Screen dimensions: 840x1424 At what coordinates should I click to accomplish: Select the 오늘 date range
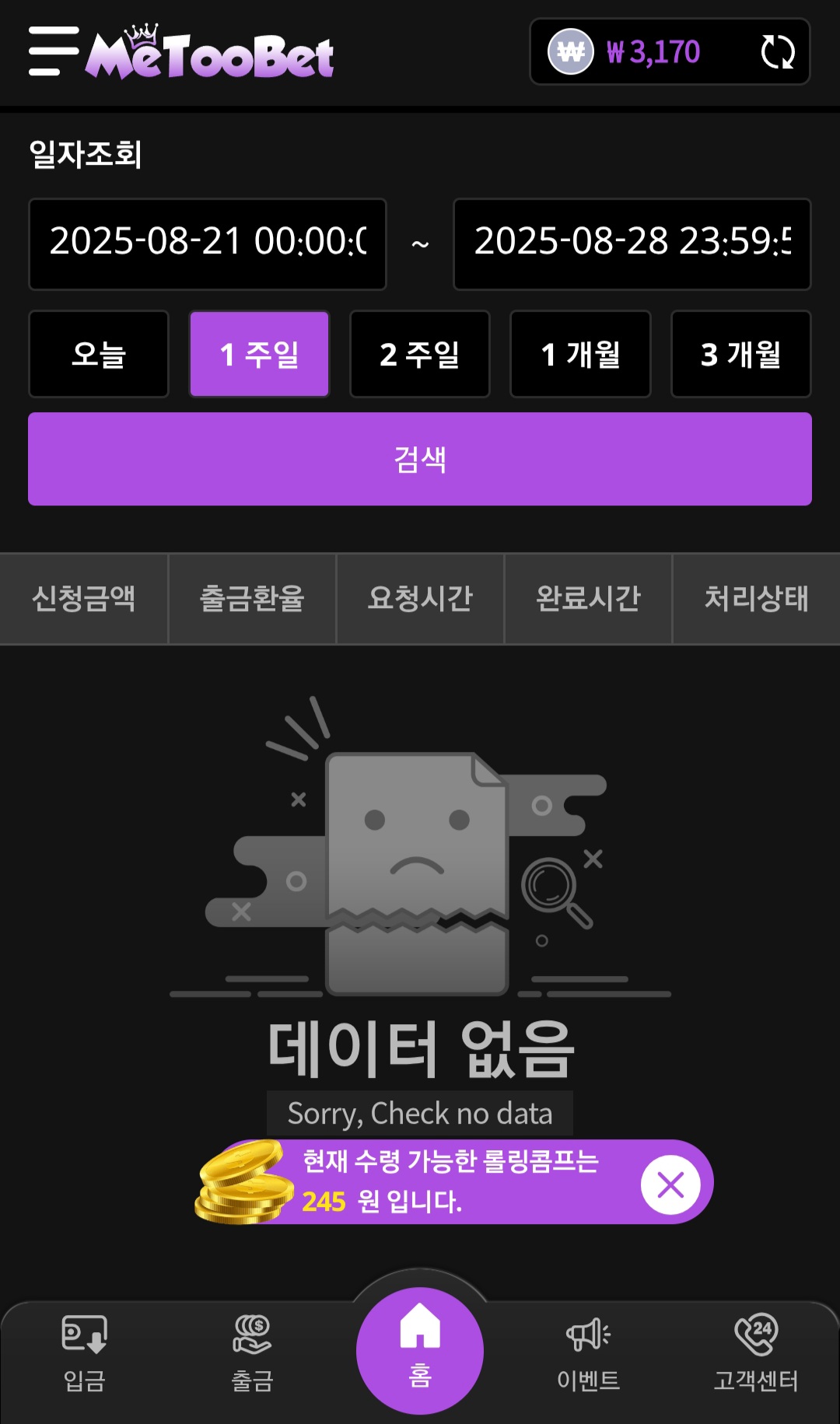[99, 354]
